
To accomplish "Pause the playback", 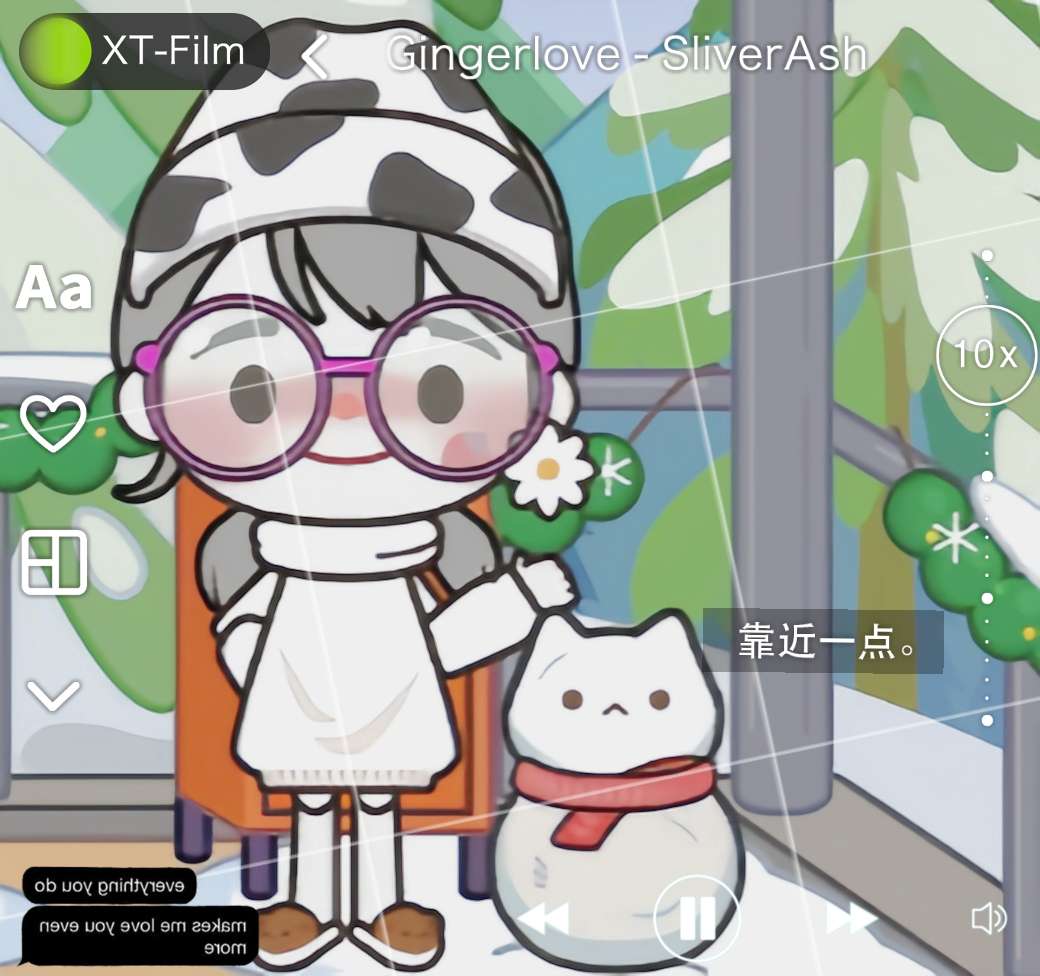I will (x=697, y=917).
